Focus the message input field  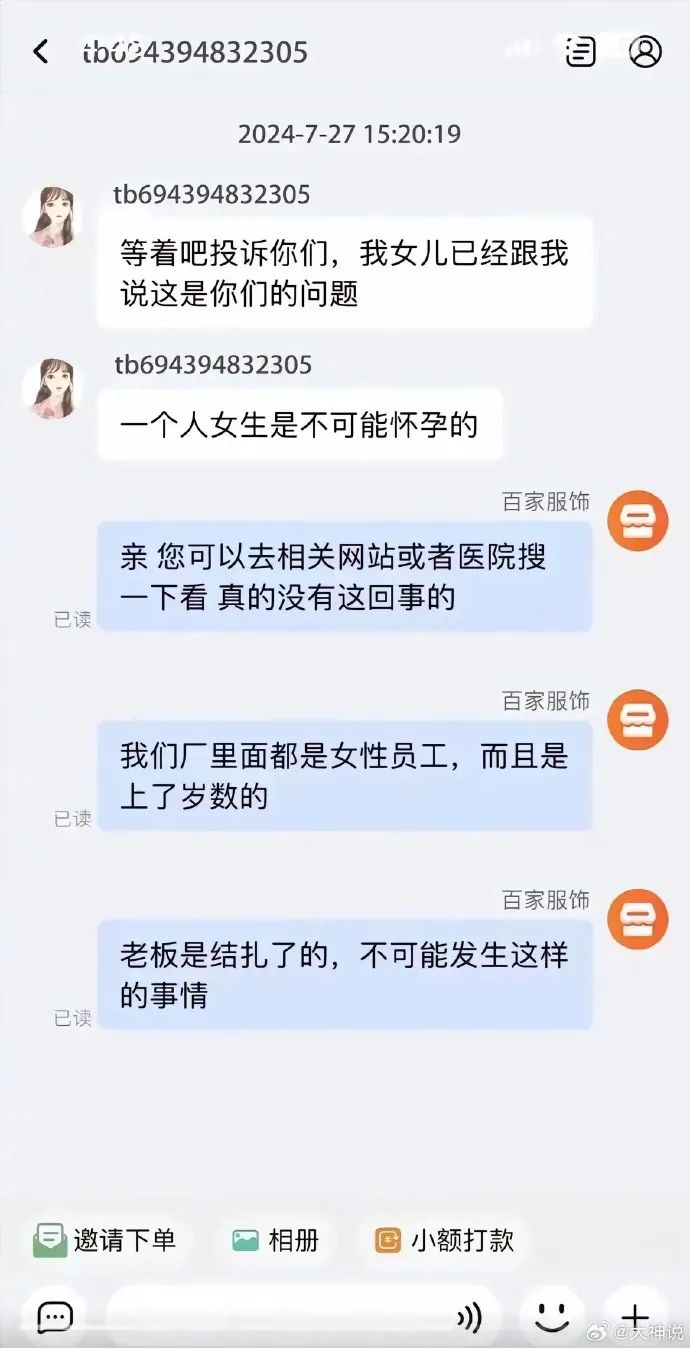pyautogui.click(x=280, y=1317)
